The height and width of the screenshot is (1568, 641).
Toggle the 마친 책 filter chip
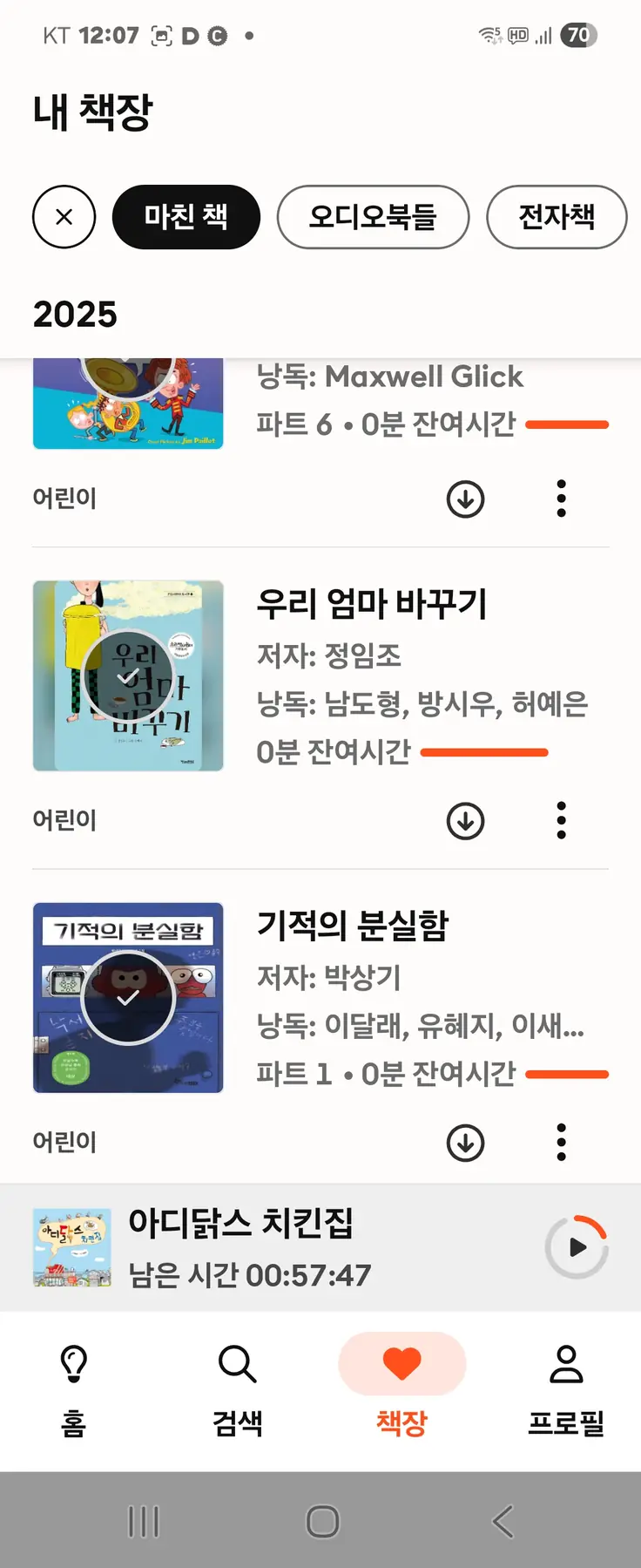coord(186,217)
